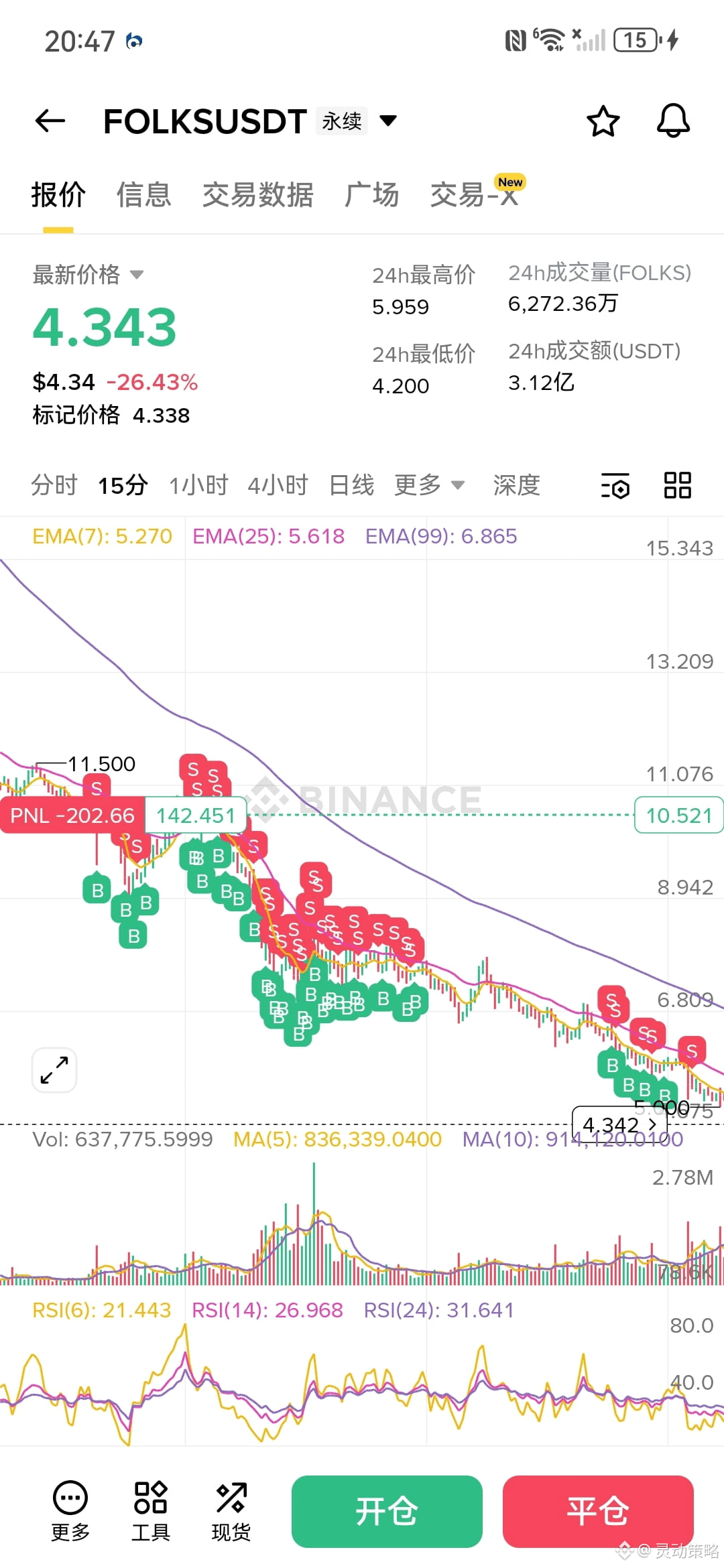Open the 广场 tab

tap(371, 195)
